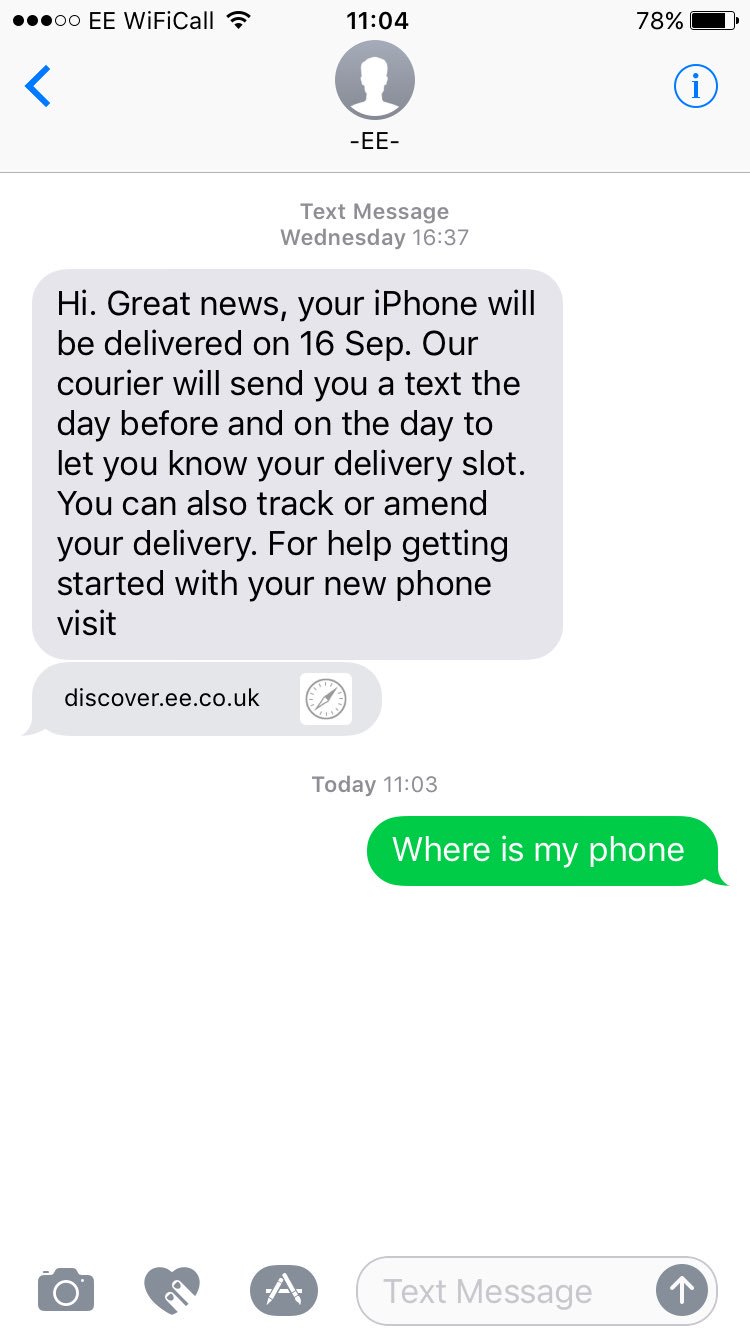Go back to the messages list

pyautogui.click(x=38, y=87)
